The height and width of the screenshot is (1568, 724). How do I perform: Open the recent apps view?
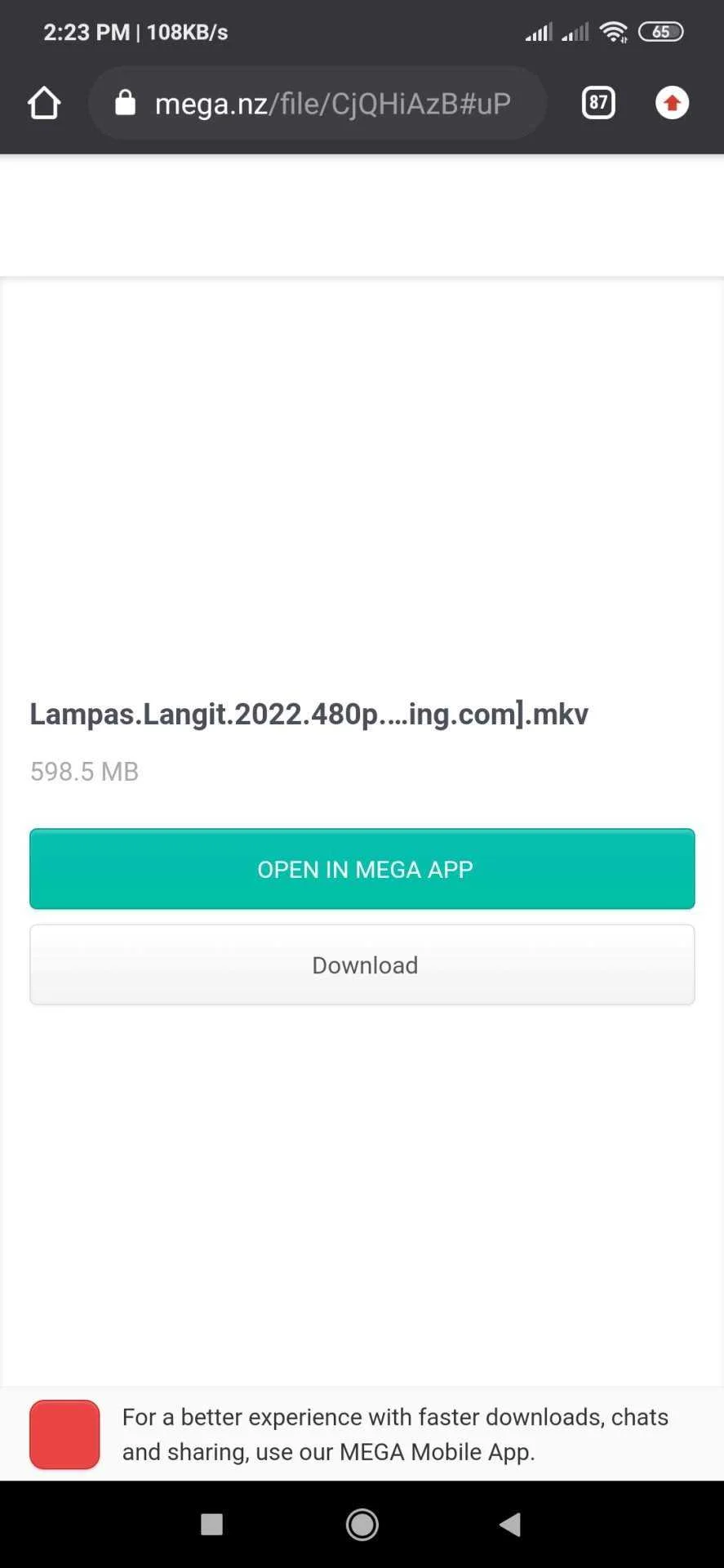[211, 1524]
